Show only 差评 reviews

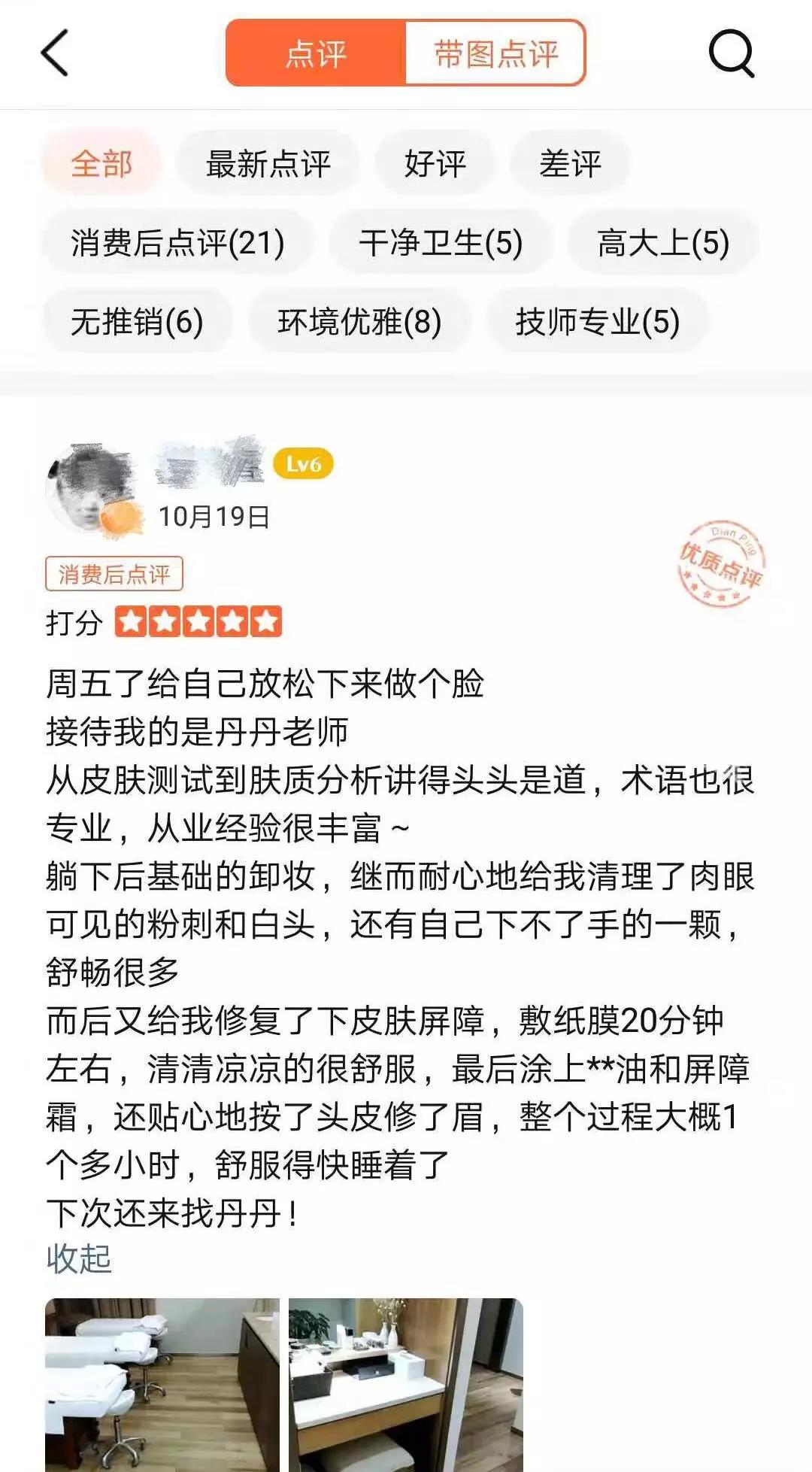[570, 163]
